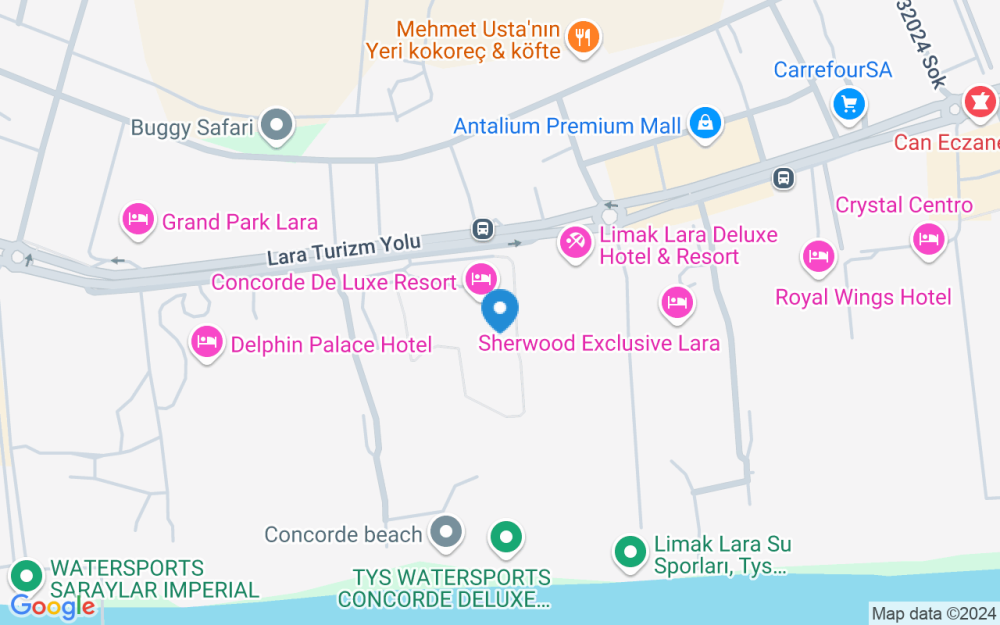The image size is (1000, 625).
Task: Select the Antalium Premium Mall marker
Action: [706, 124]
